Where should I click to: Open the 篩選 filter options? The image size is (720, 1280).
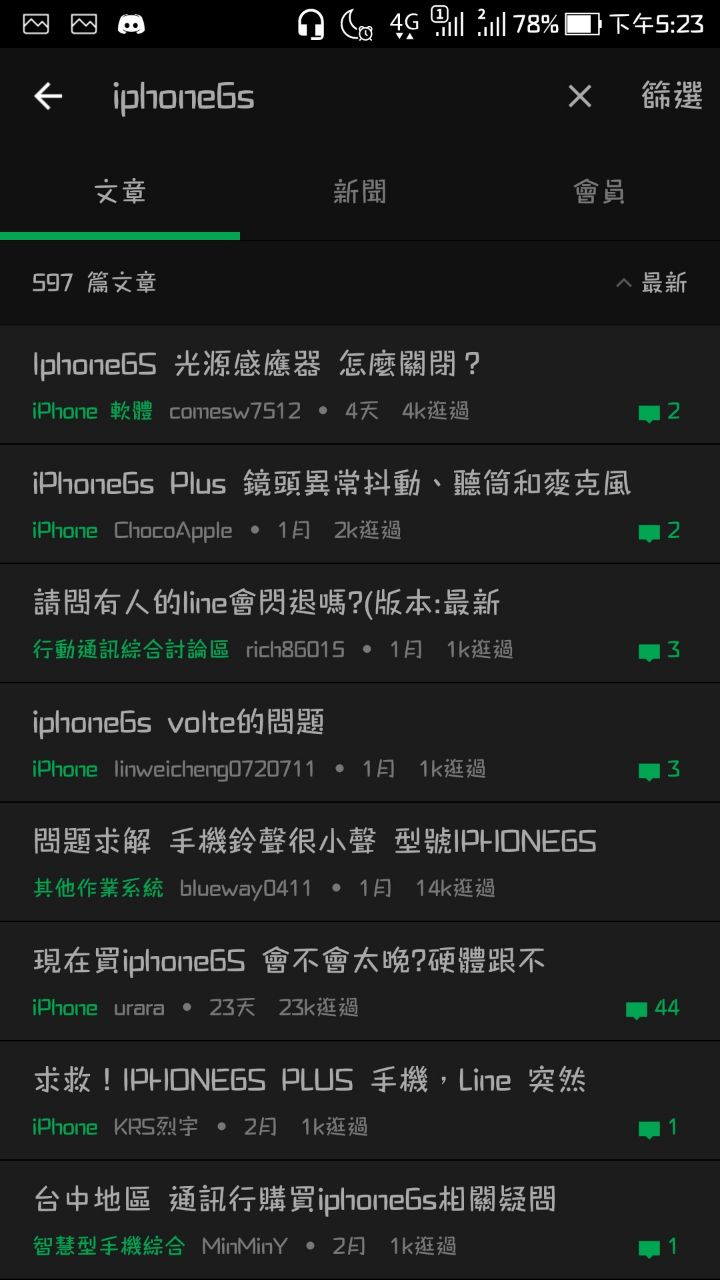point(672,96)
